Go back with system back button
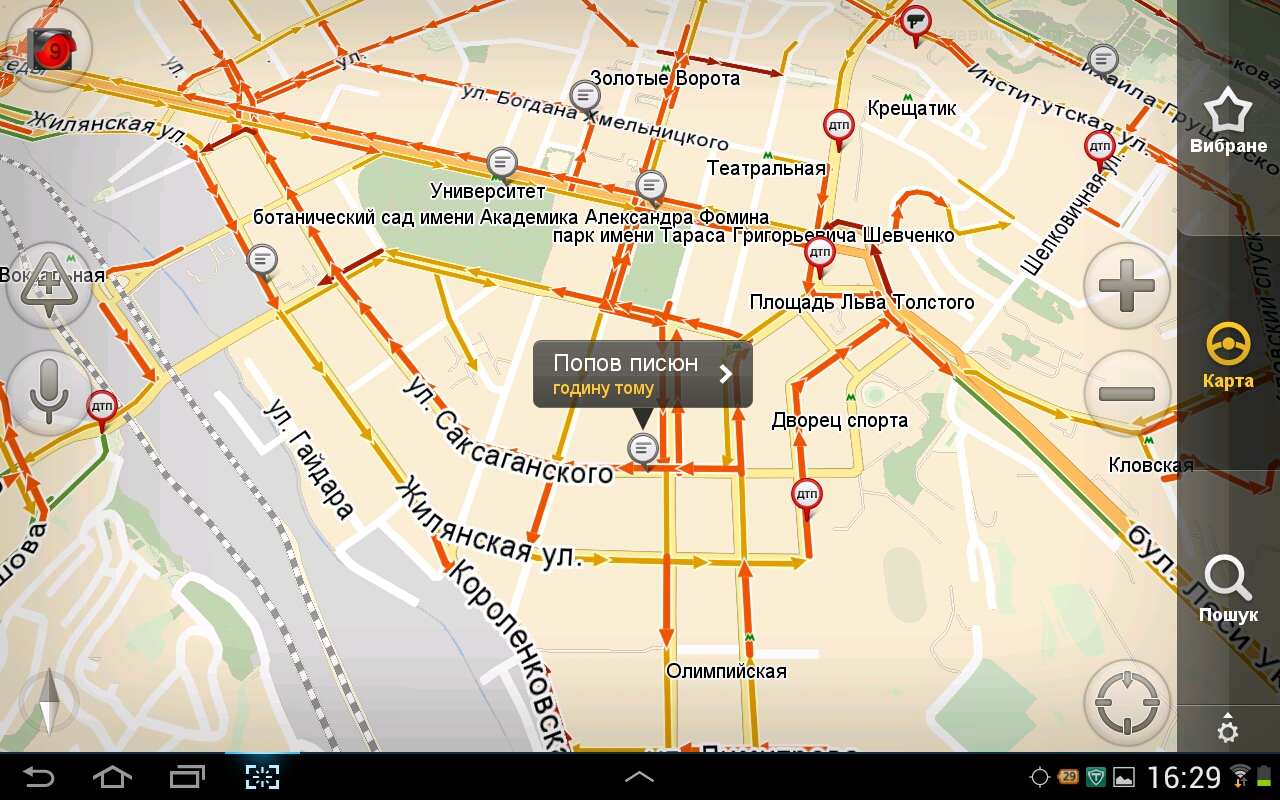 (39, 776)
